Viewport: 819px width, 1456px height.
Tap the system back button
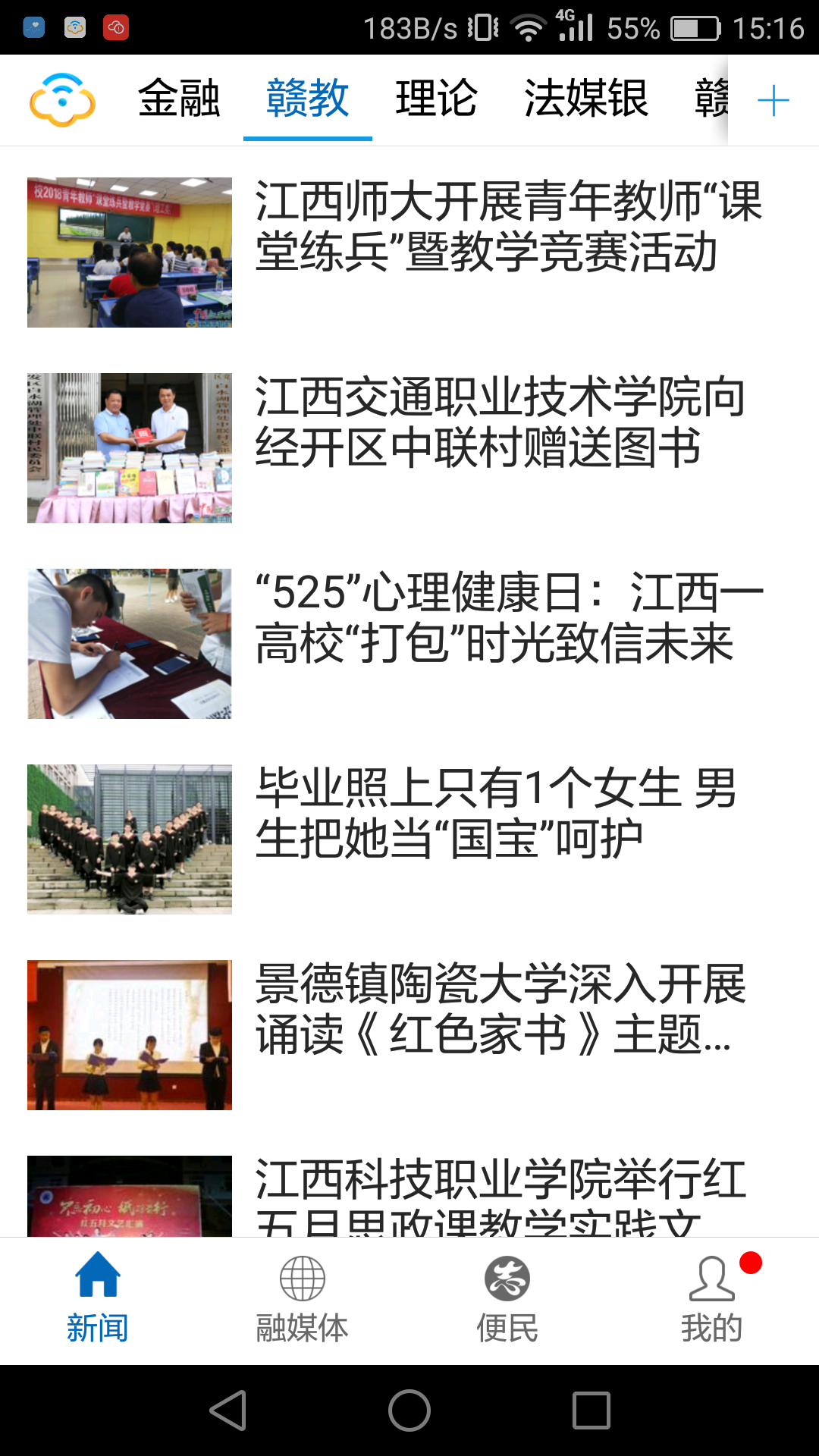click(x=227, y=1410)
